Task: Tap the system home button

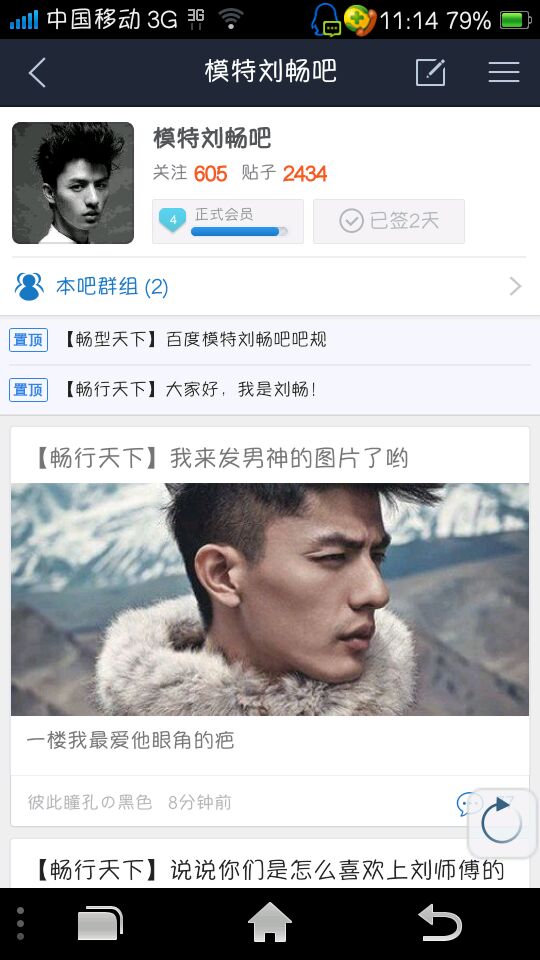Action: pyautogui.click(x=270, y=923)
